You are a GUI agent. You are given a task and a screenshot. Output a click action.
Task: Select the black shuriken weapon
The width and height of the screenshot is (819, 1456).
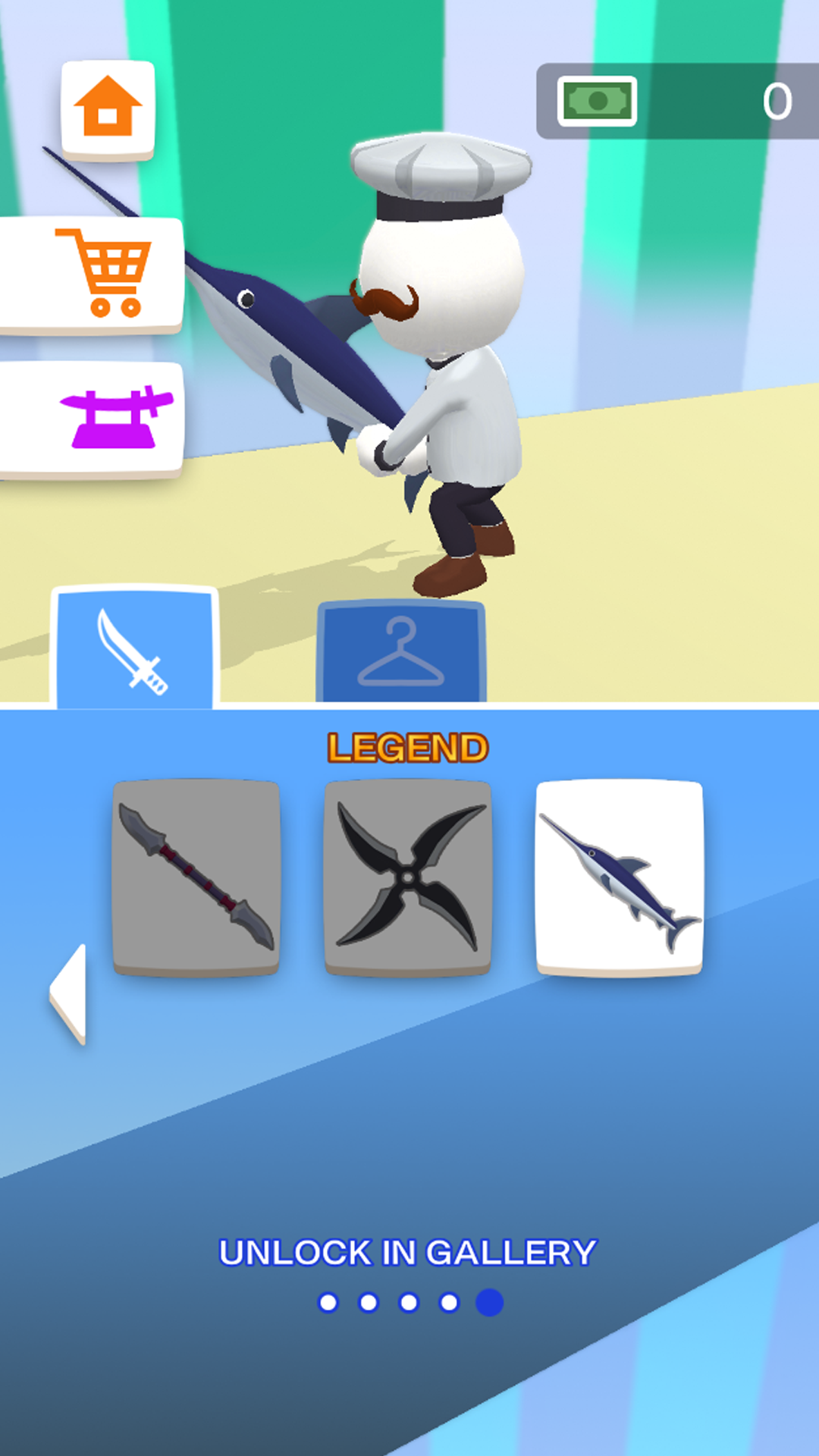[x=408, y=877]
